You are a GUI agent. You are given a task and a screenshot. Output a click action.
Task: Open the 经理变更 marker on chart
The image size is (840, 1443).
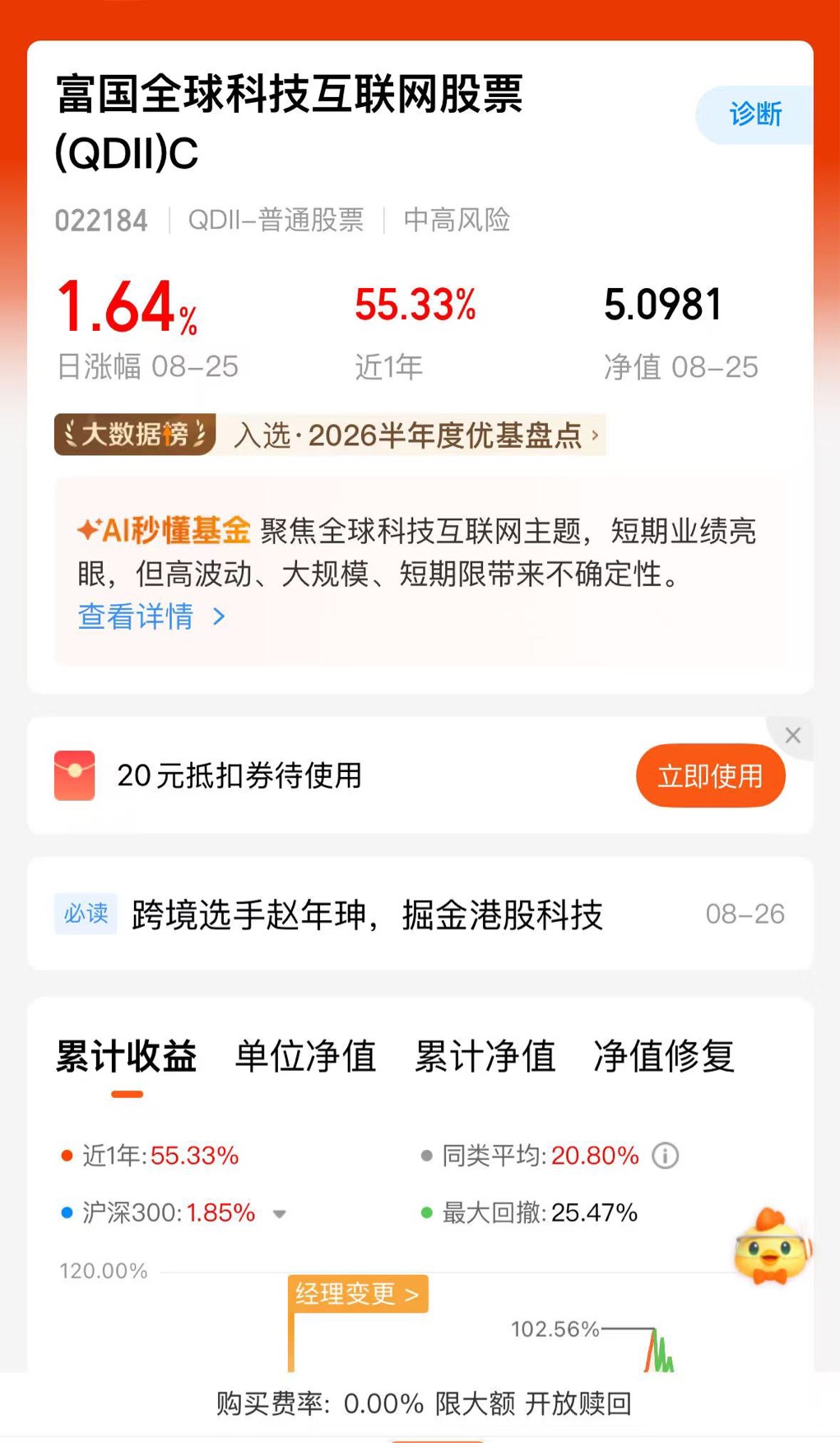(358, 1294)
